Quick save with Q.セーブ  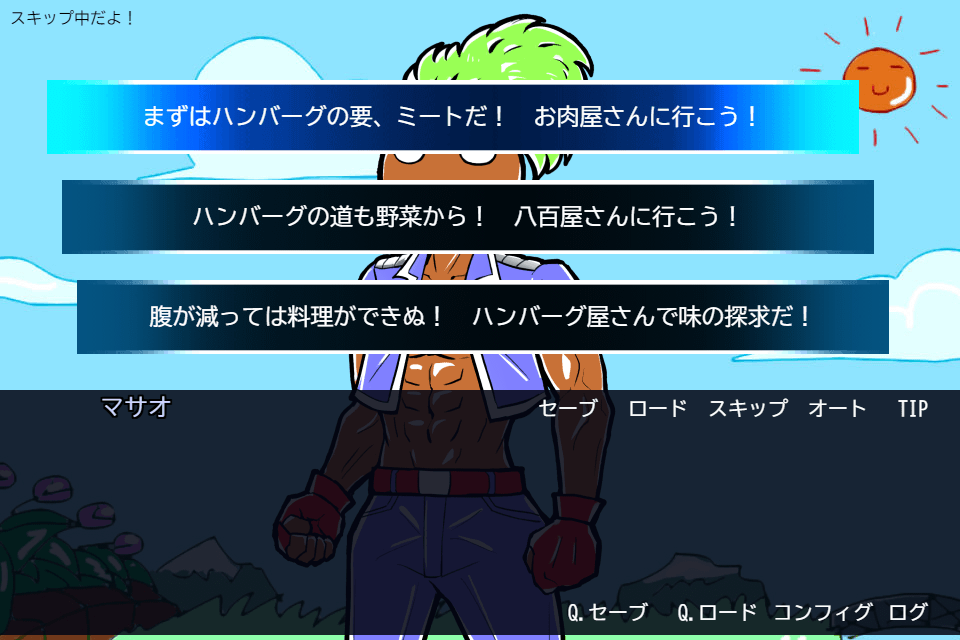(607, 612)
